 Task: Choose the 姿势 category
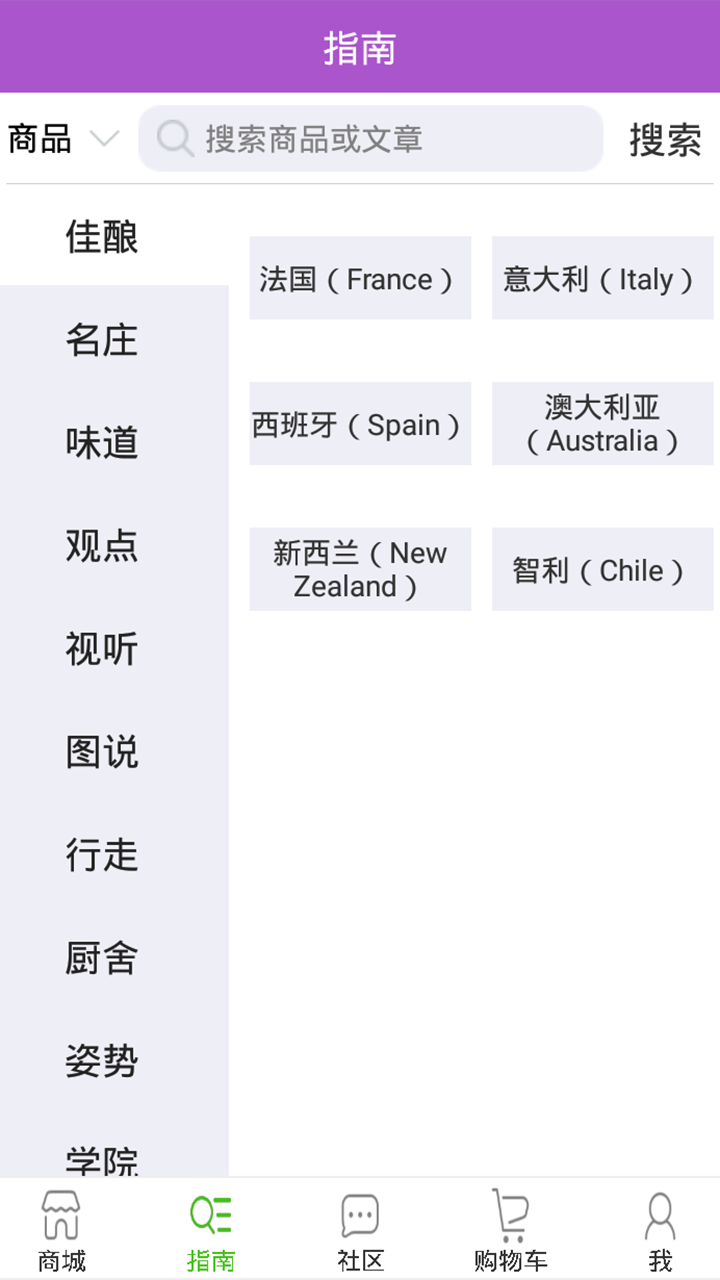pyautogui.click(x=102, y=1061)
